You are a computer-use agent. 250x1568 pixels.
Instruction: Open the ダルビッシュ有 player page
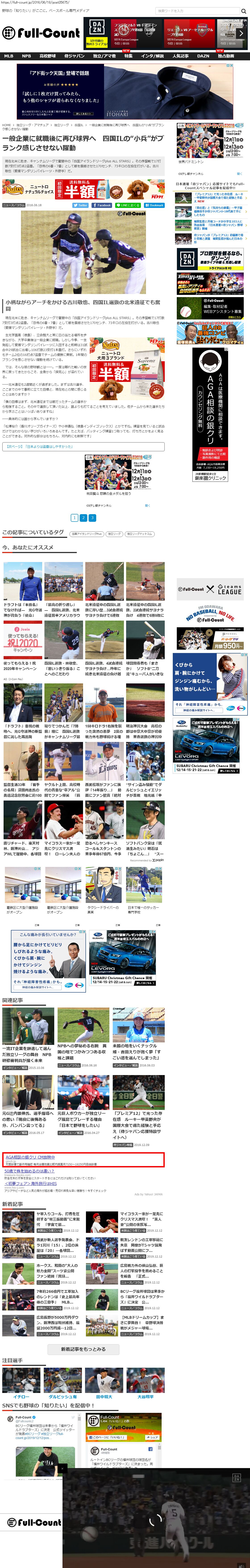coord(63,1397)
